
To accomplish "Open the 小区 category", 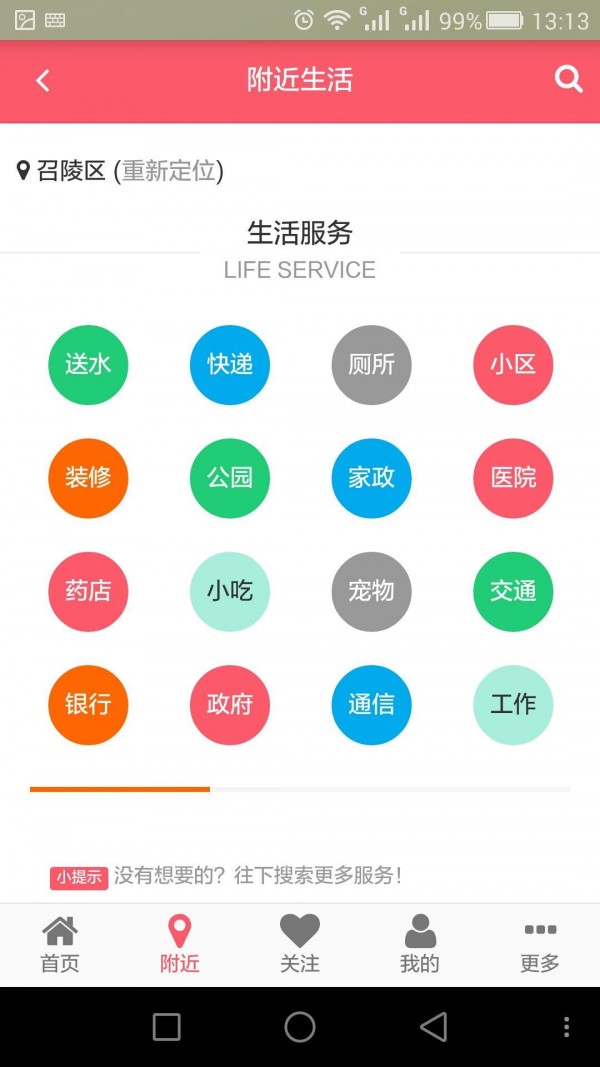I will (x=513, y=365).
